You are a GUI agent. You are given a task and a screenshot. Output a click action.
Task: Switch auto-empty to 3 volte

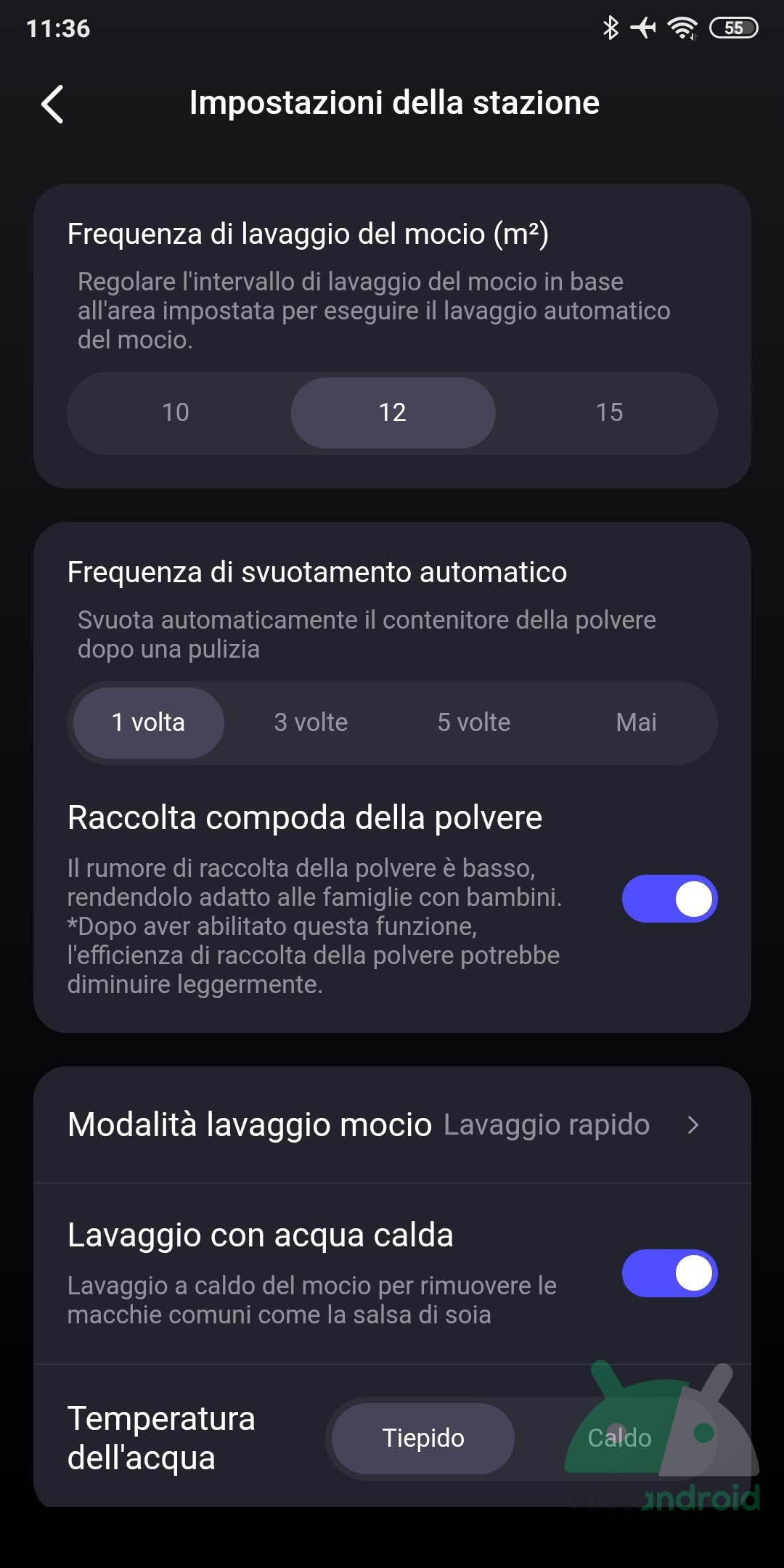[x=311, y=722]
